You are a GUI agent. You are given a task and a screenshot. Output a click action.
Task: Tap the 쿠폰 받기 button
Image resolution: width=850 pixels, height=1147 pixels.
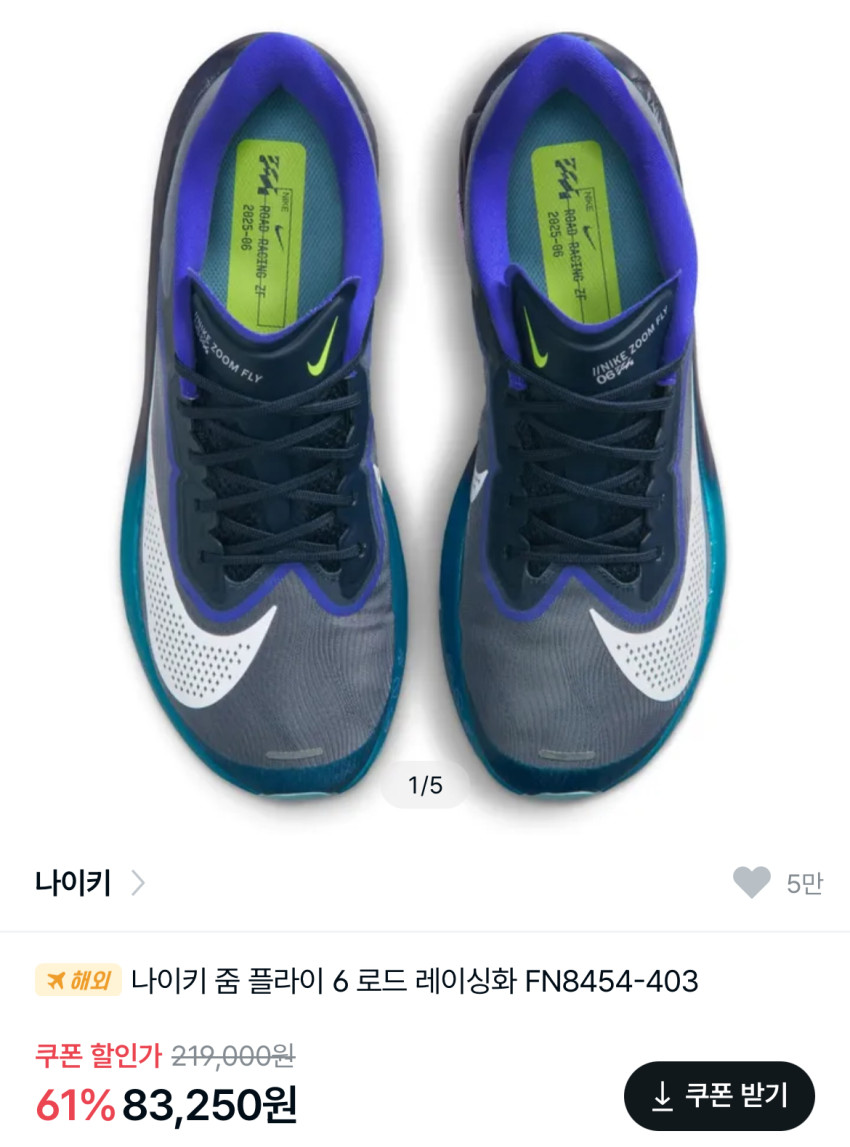click(719, 1096)
